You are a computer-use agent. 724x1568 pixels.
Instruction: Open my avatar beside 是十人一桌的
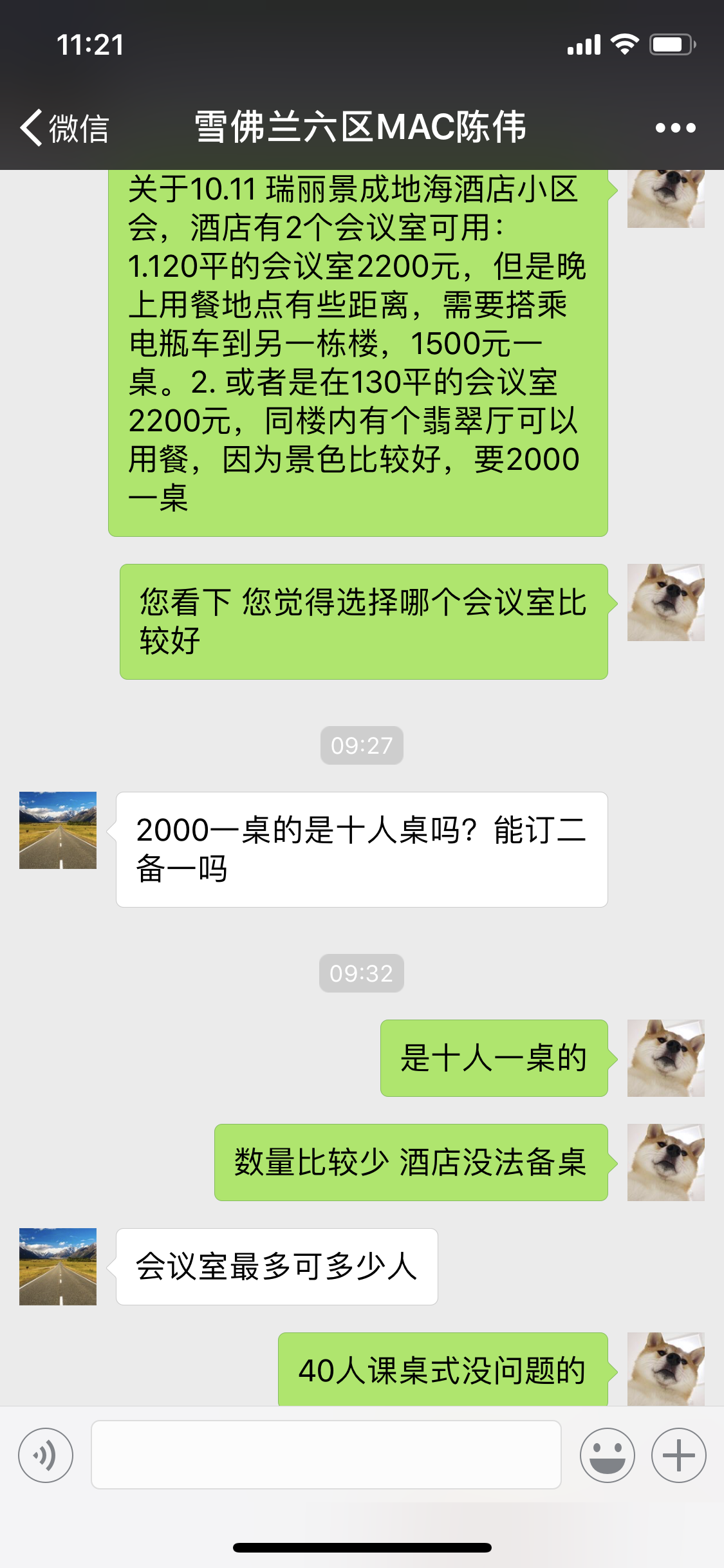click(x=665, y=1058)
